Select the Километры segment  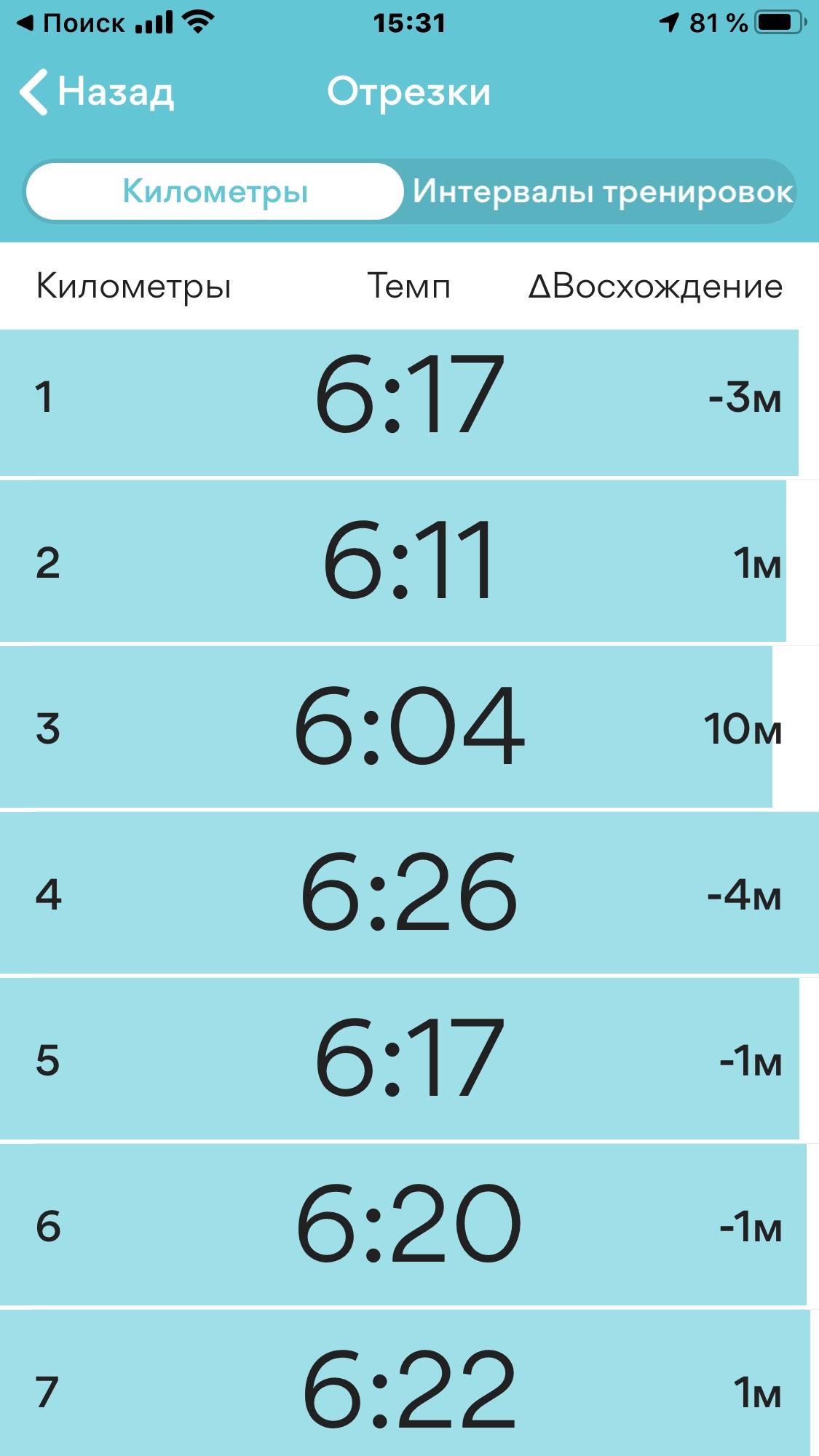pos(215,191)
